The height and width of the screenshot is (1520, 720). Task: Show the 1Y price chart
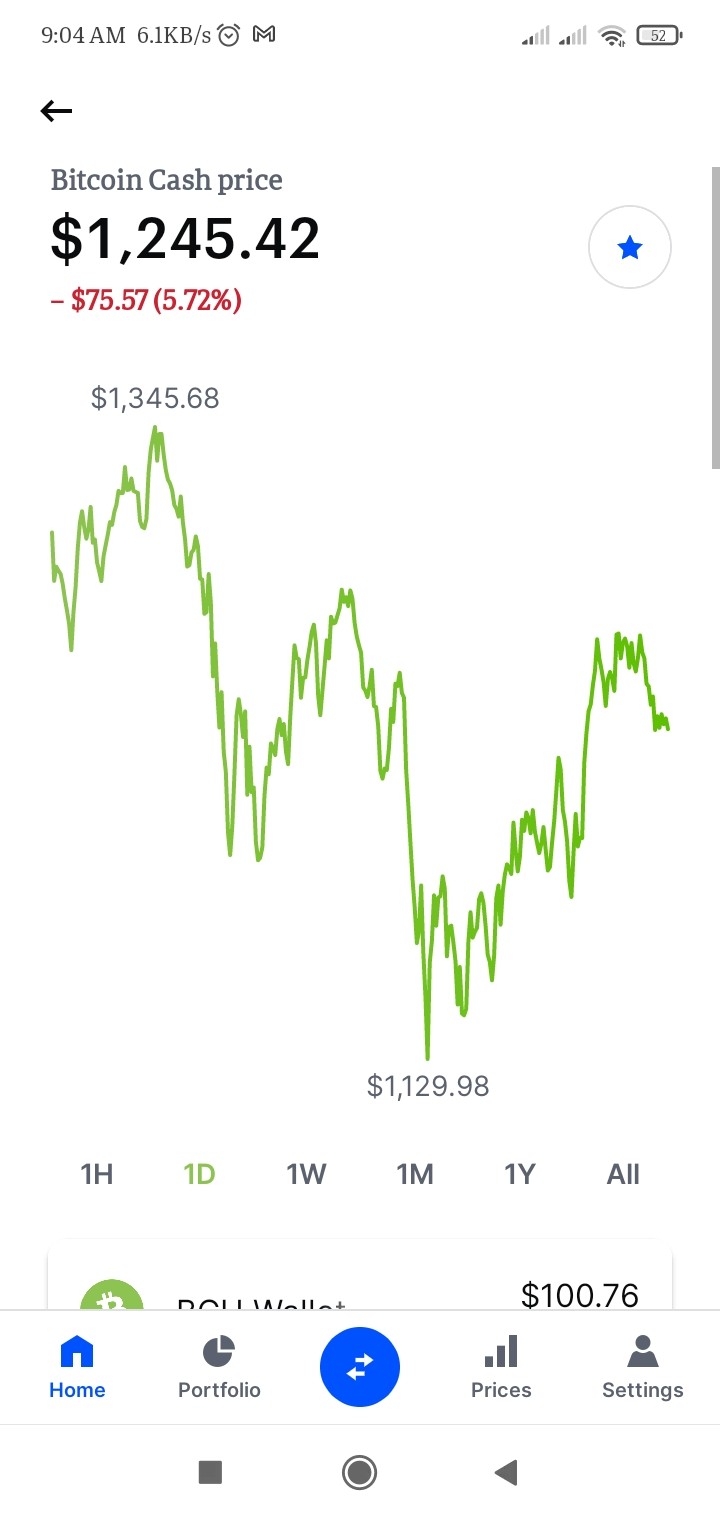520,1174
